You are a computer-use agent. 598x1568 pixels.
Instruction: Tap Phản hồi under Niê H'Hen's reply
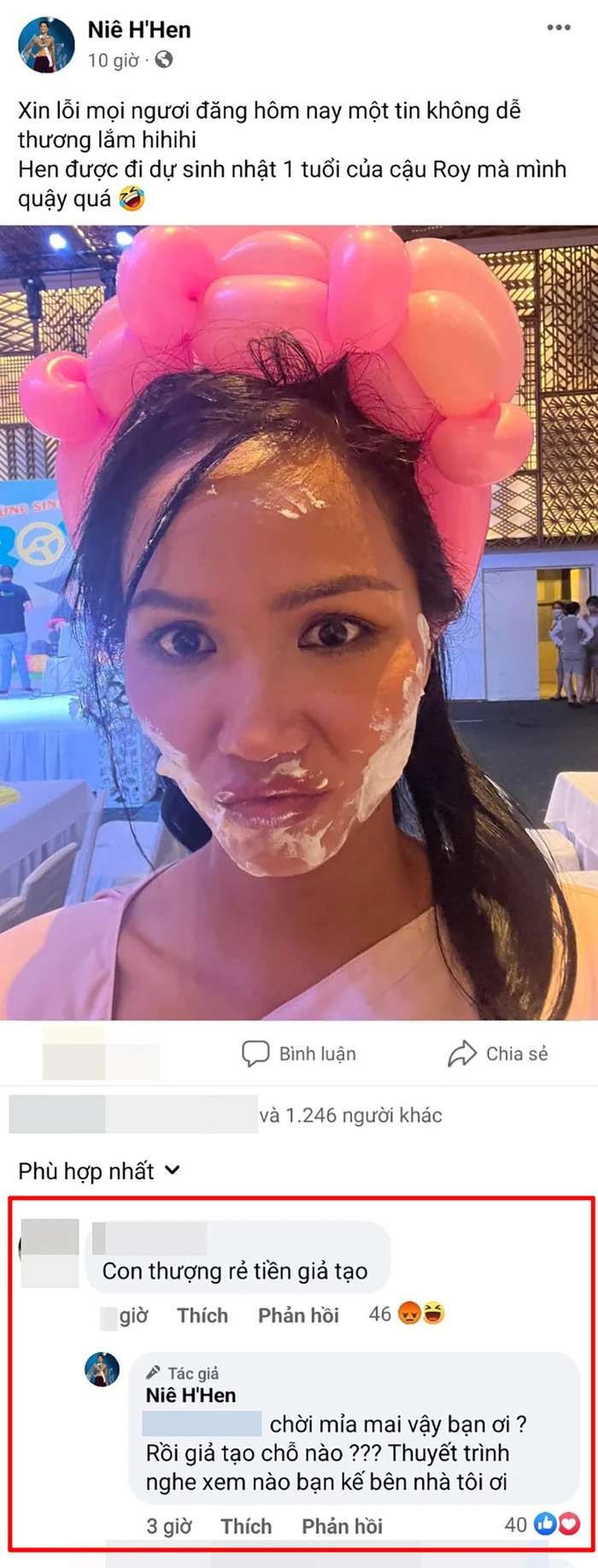pos(342,1526)
